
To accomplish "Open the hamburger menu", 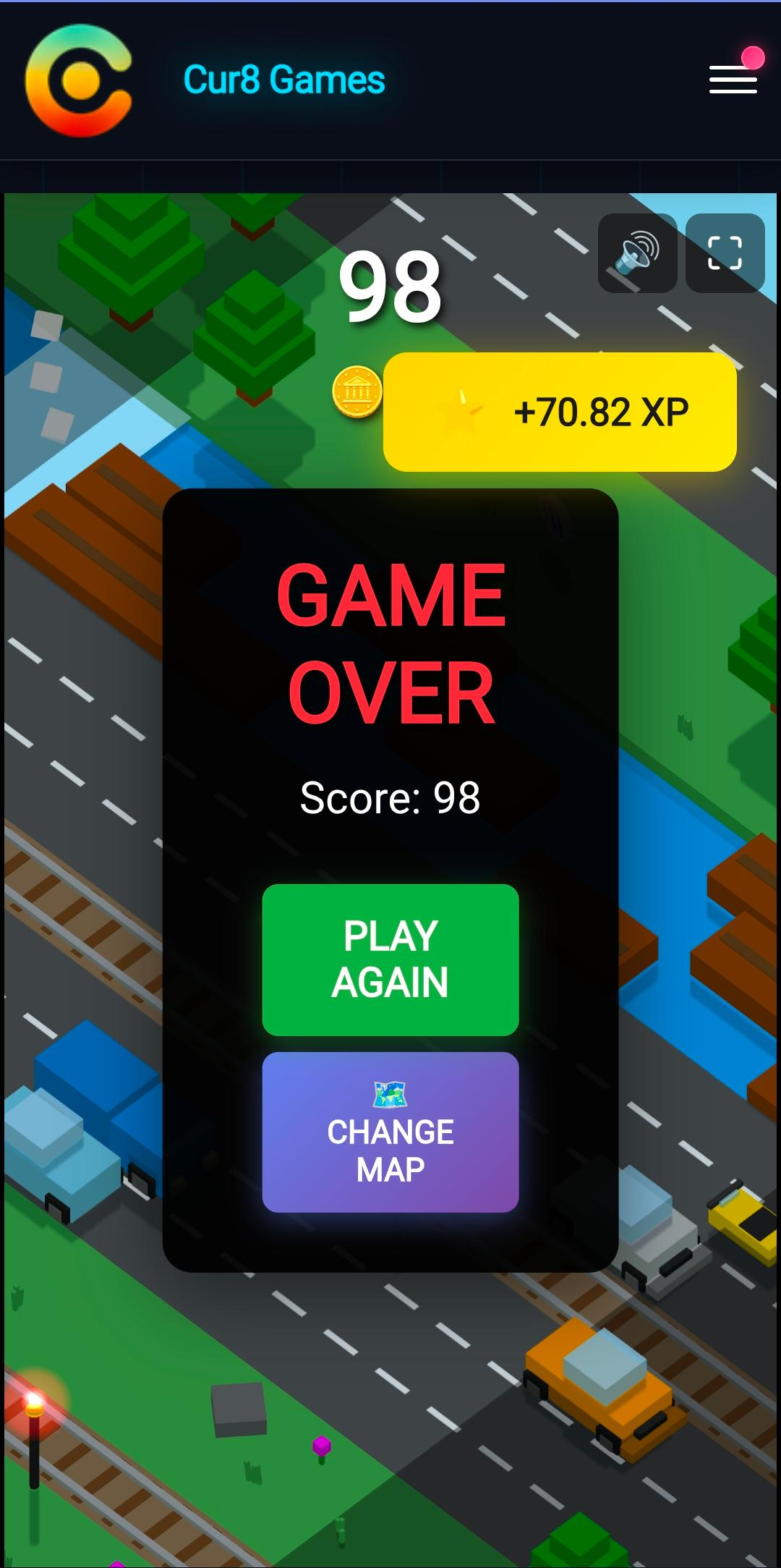I will pyautogui.click(x=733, y=79).
